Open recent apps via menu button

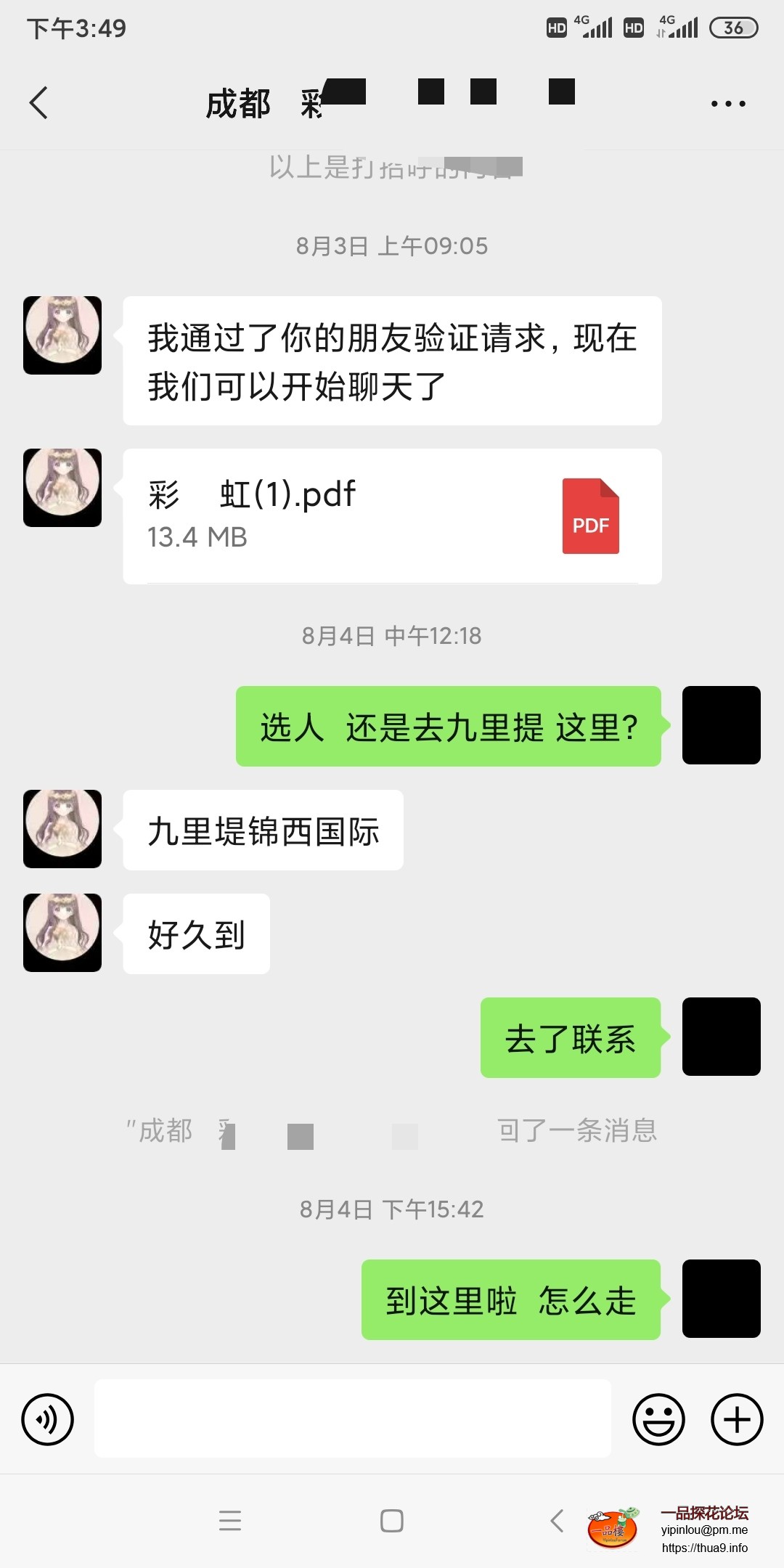[230, 1520]
